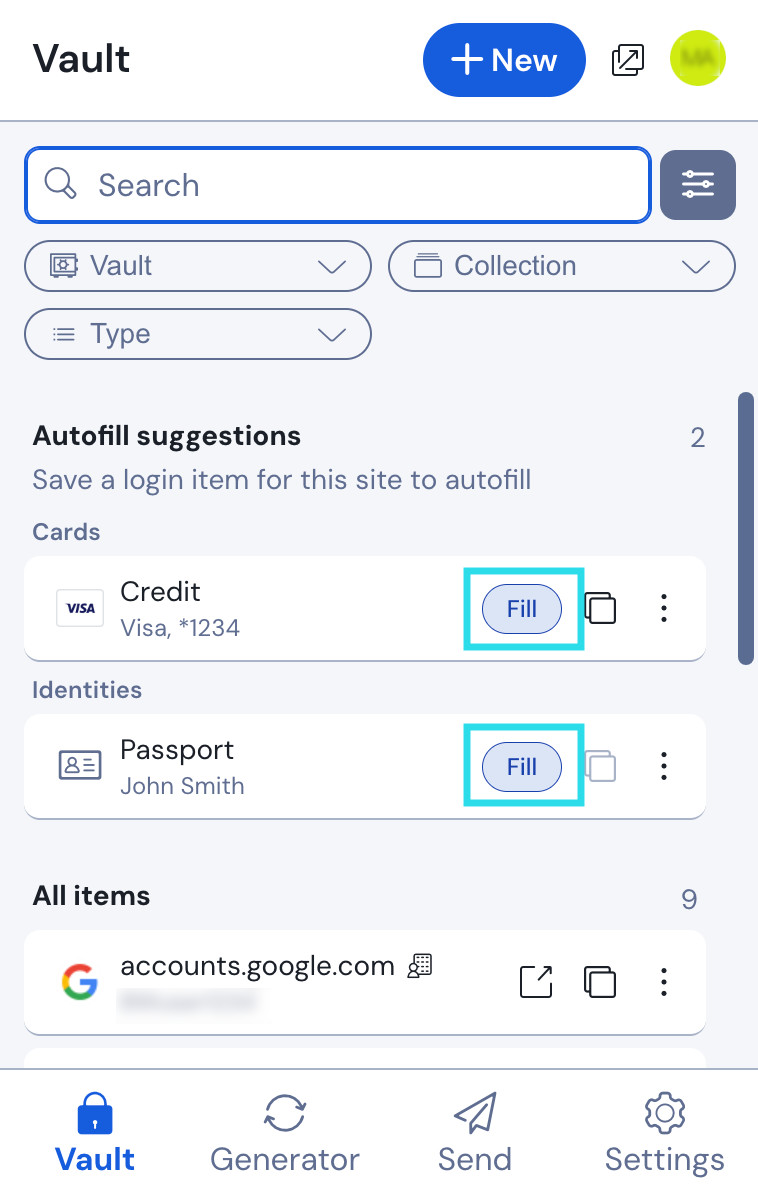Copy credentials for accounts.google.com
758x1200 pixels.
click(x=599, y=982)
